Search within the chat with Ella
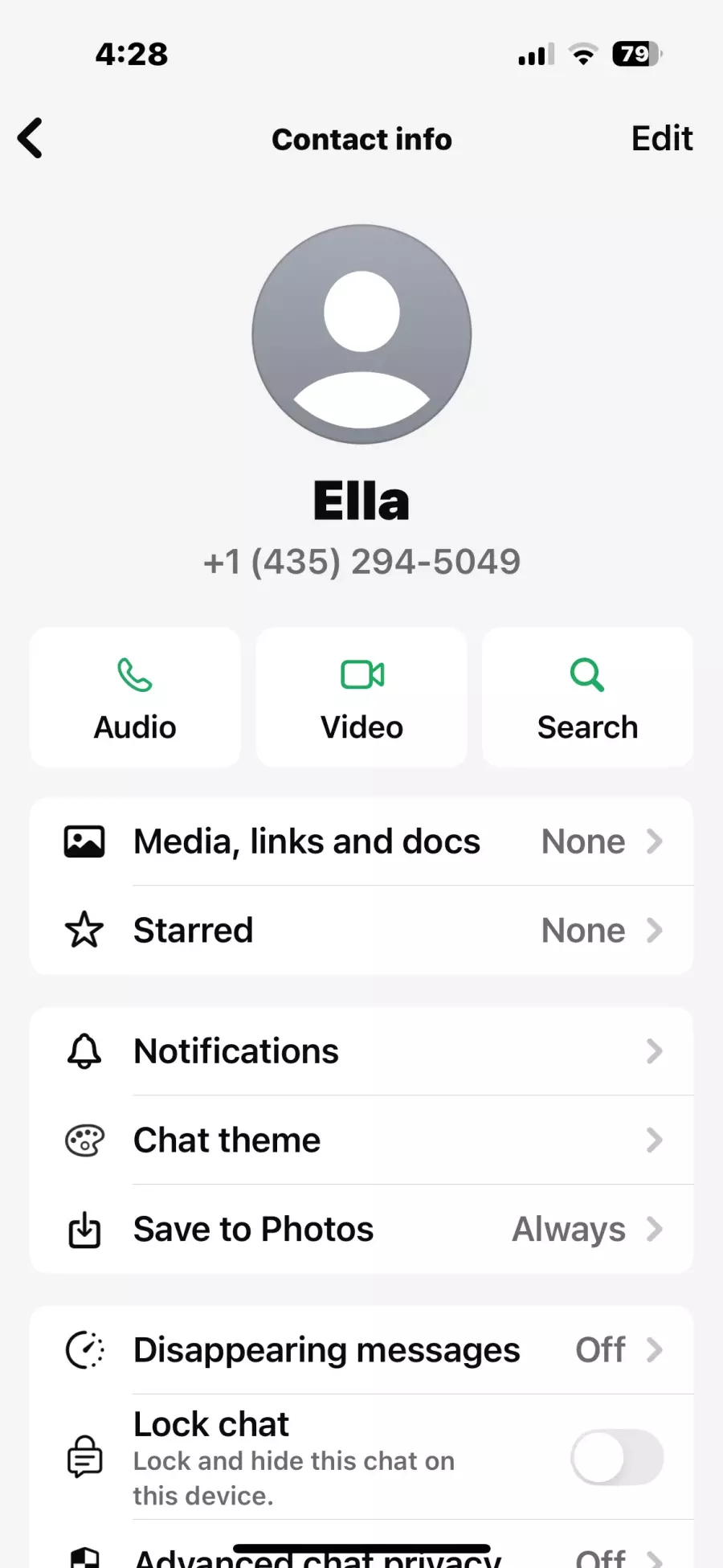 (587, 697)
